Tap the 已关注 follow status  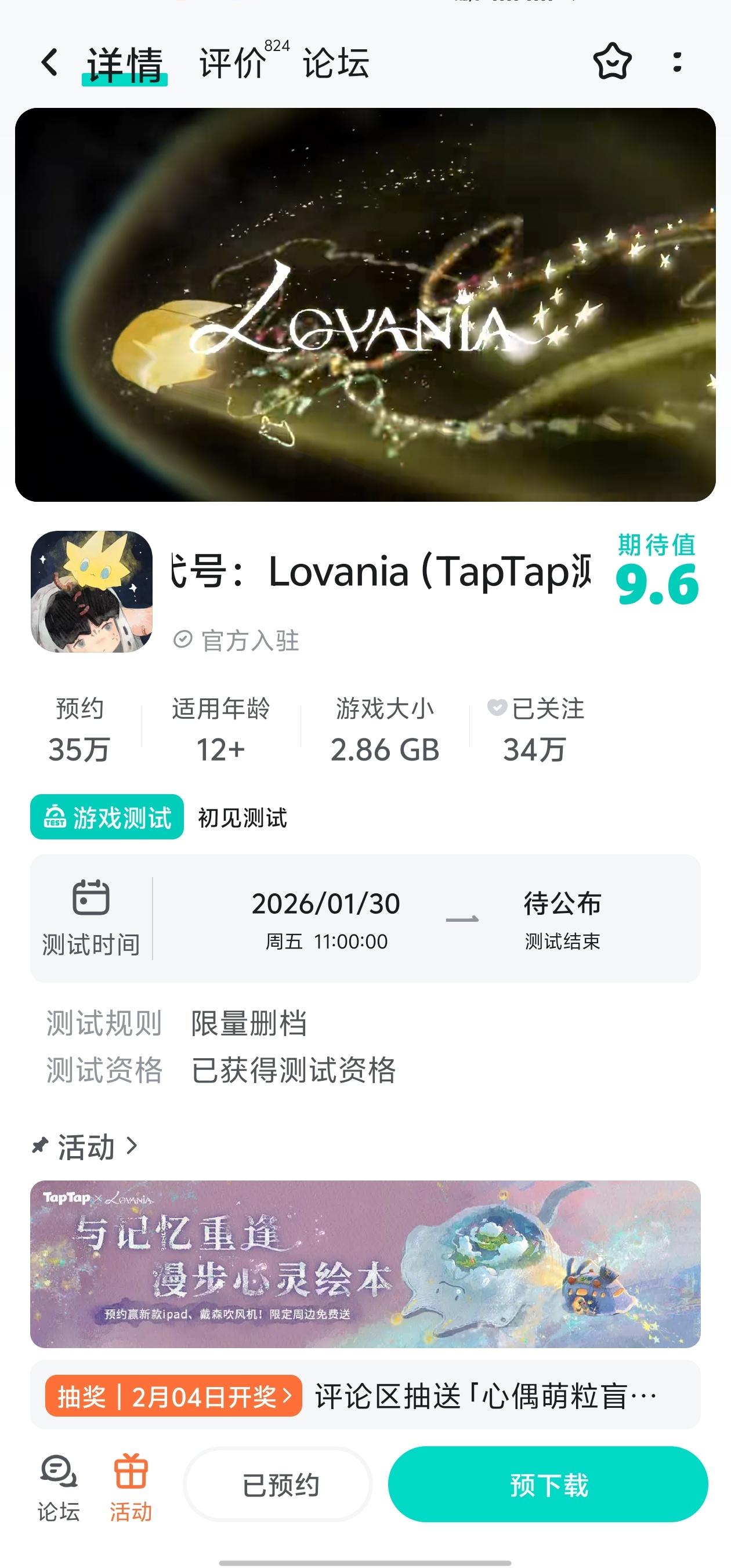coord(535,709)
